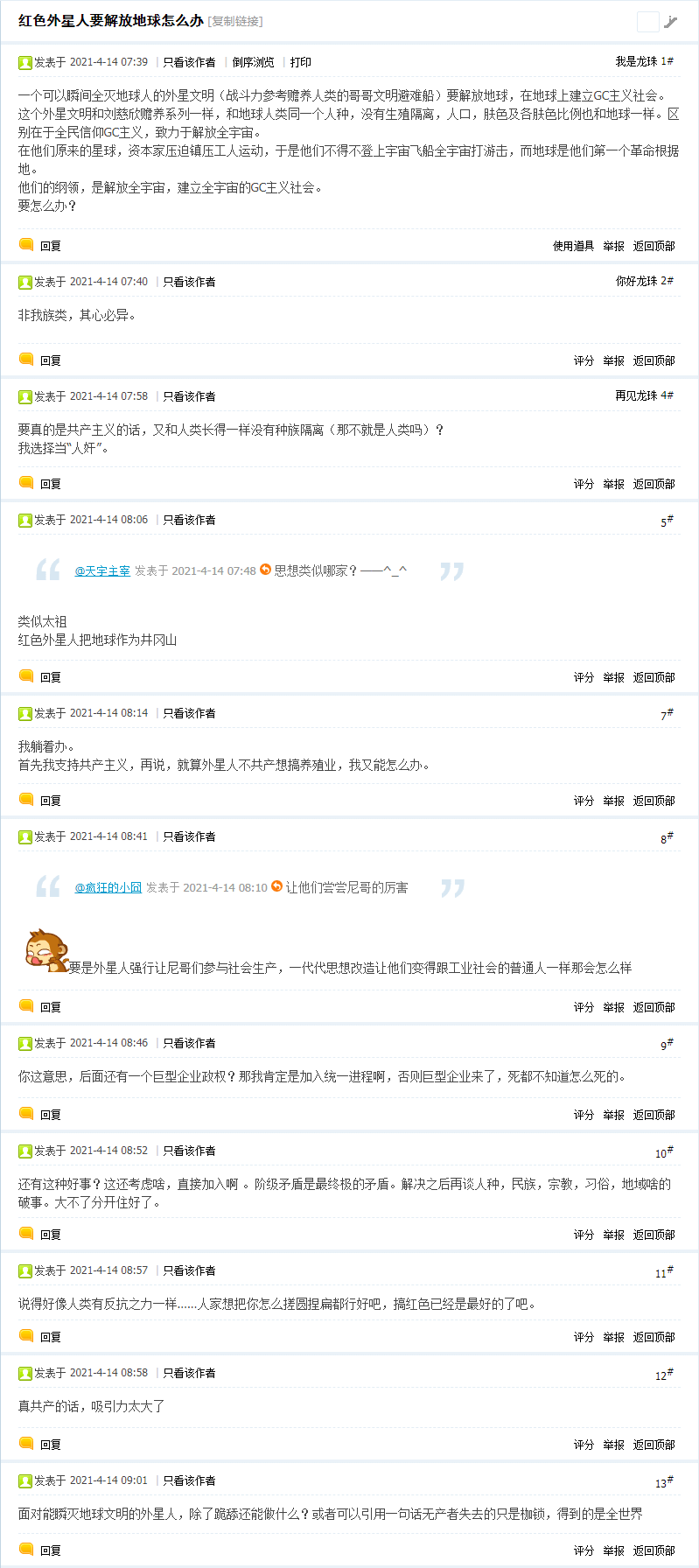The image size is (699, 1568).
Task: Switch to reverse order with 倒序浏览
Action: tap(253, 62)
